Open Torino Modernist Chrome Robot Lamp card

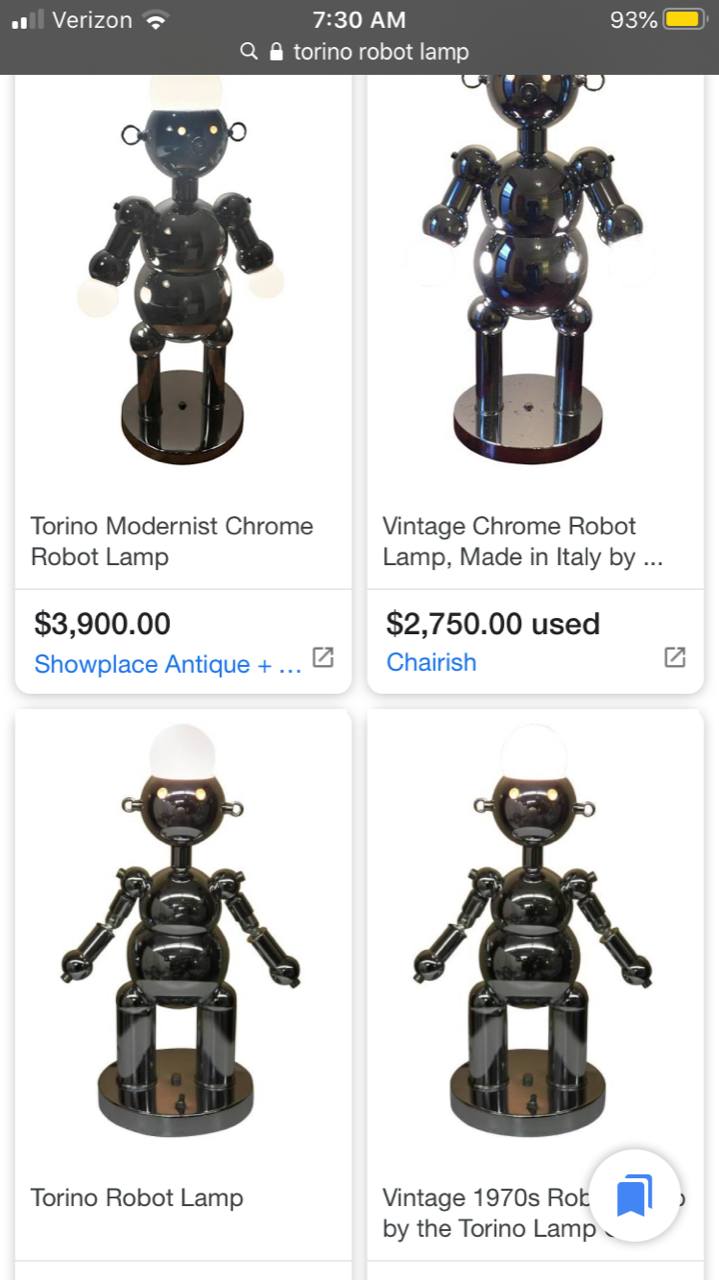click(172, 541)
